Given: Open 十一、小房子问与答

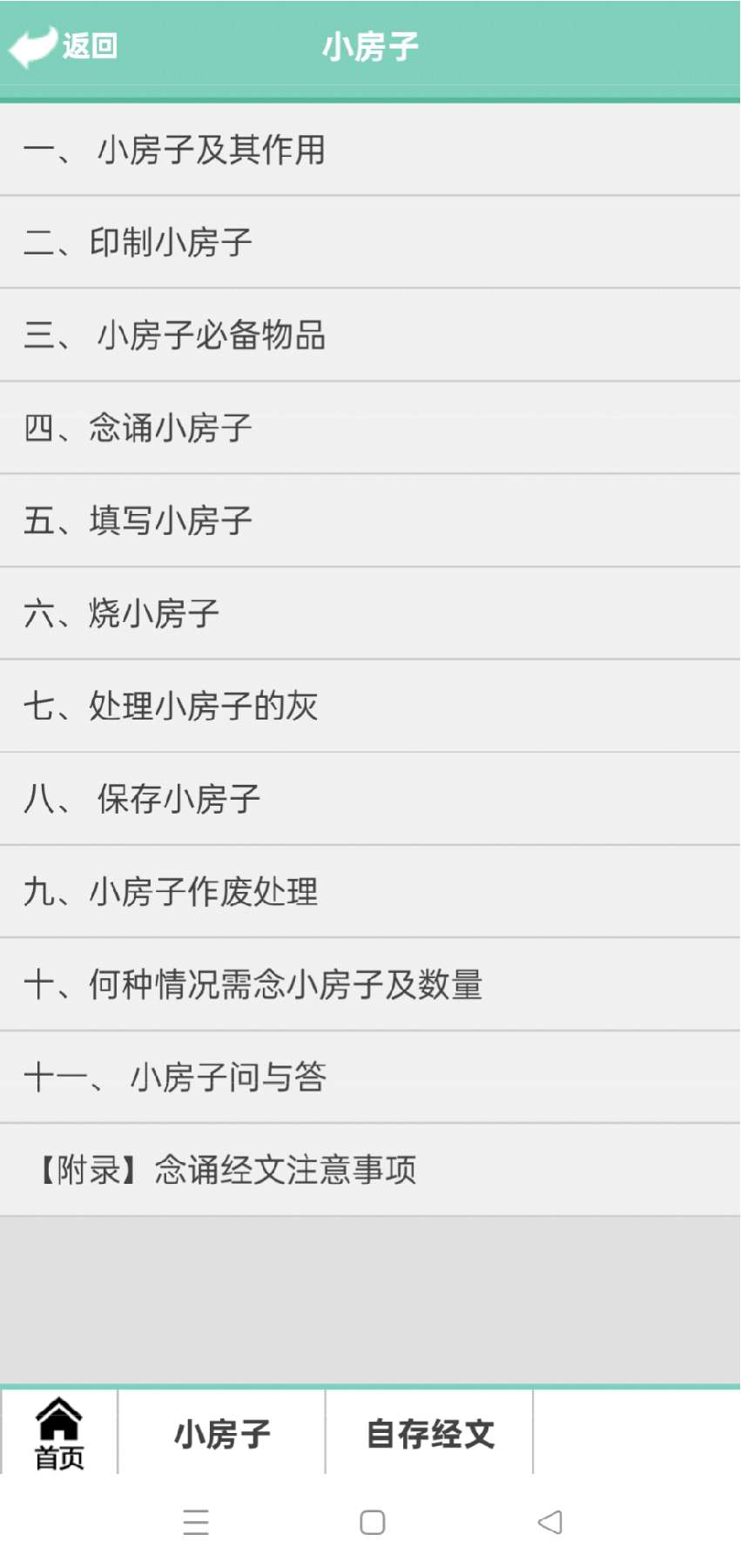Looking at the screenshot, I should pos(370,1078).
